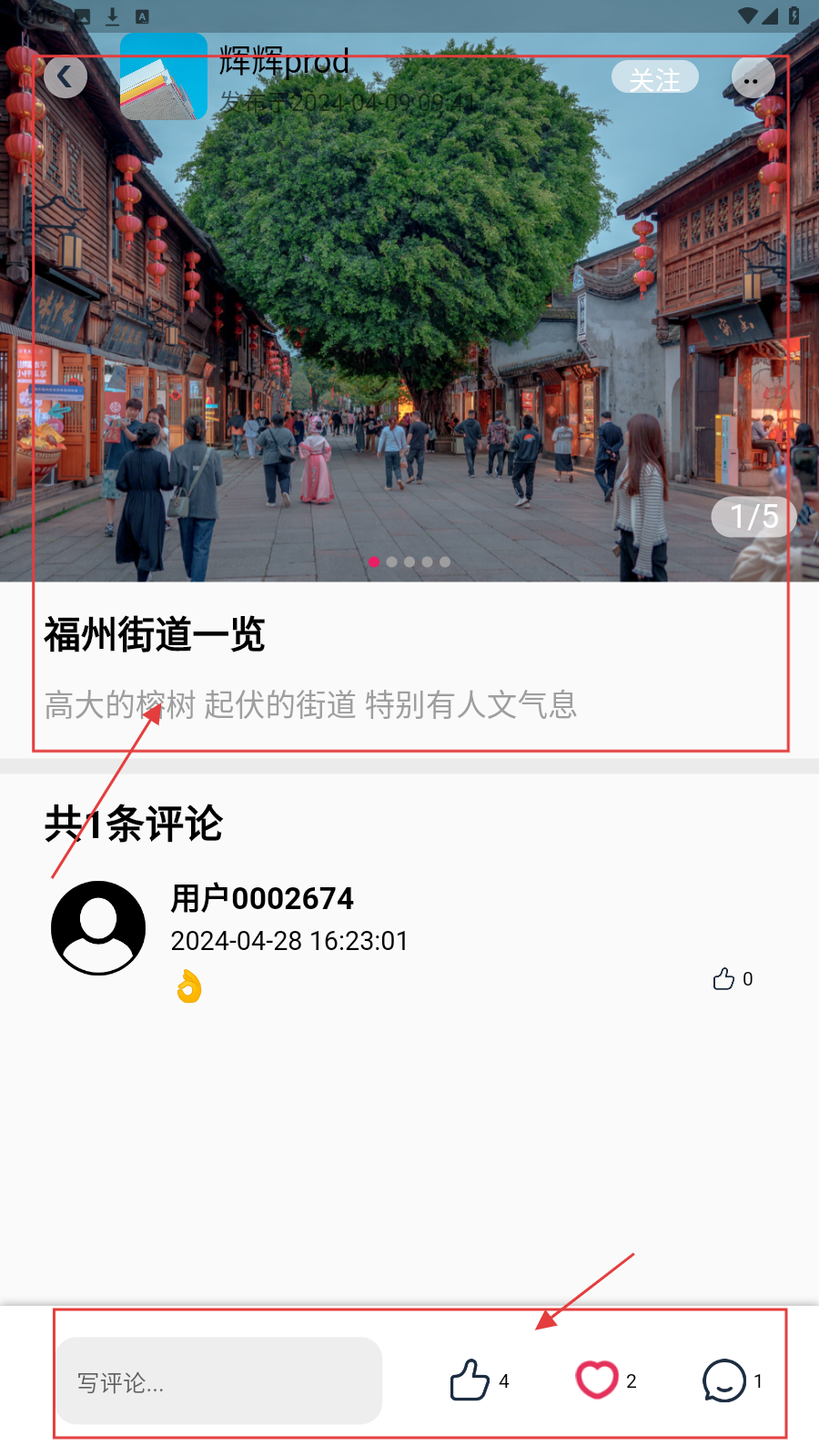This screenshot has height=1456, width=819.
Task: Open comments via the speech bubble icon
Action: click(724, 1380)
